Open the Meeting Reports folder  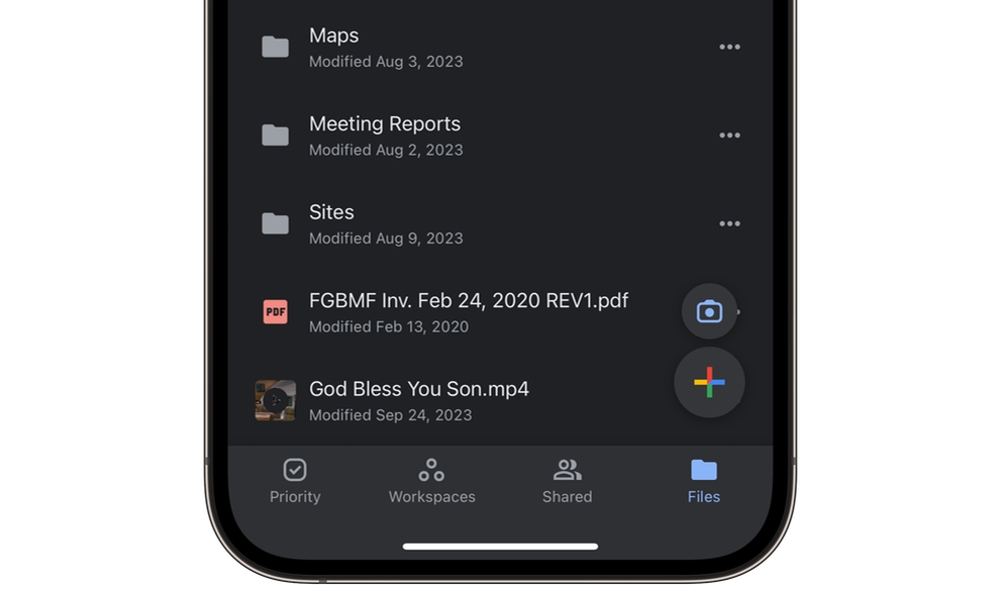click(385, 135)
